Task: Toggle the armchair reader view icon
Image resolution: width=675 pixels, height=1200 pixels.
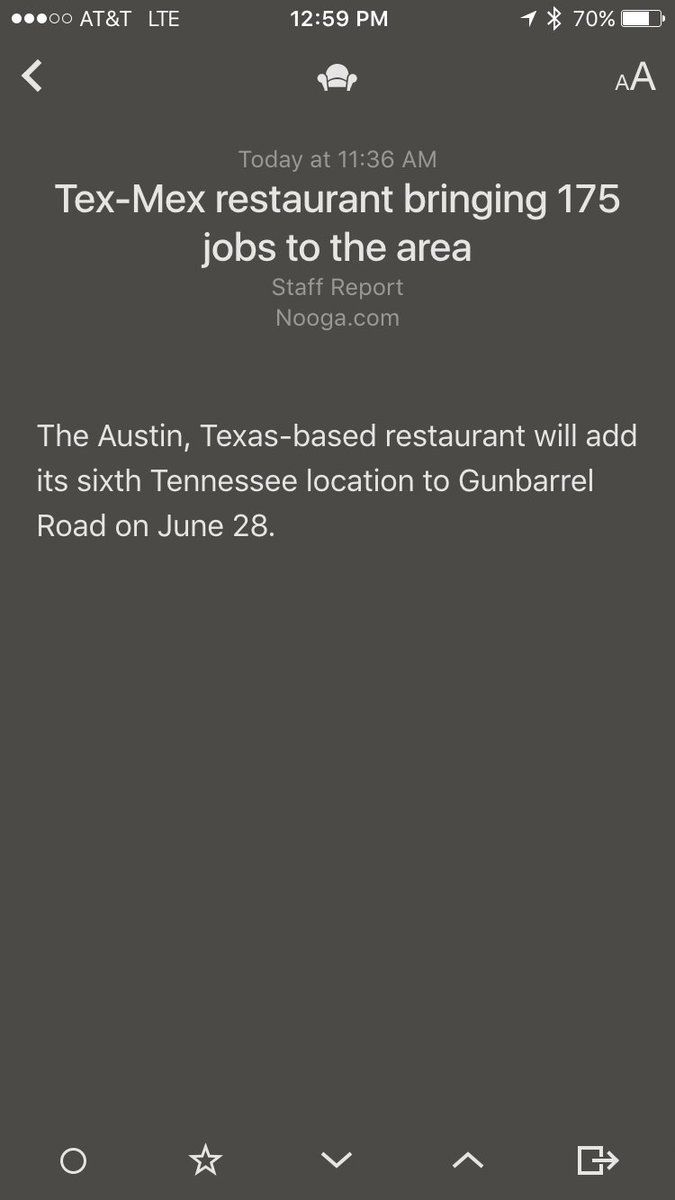Action: click(x=337, y=78)
